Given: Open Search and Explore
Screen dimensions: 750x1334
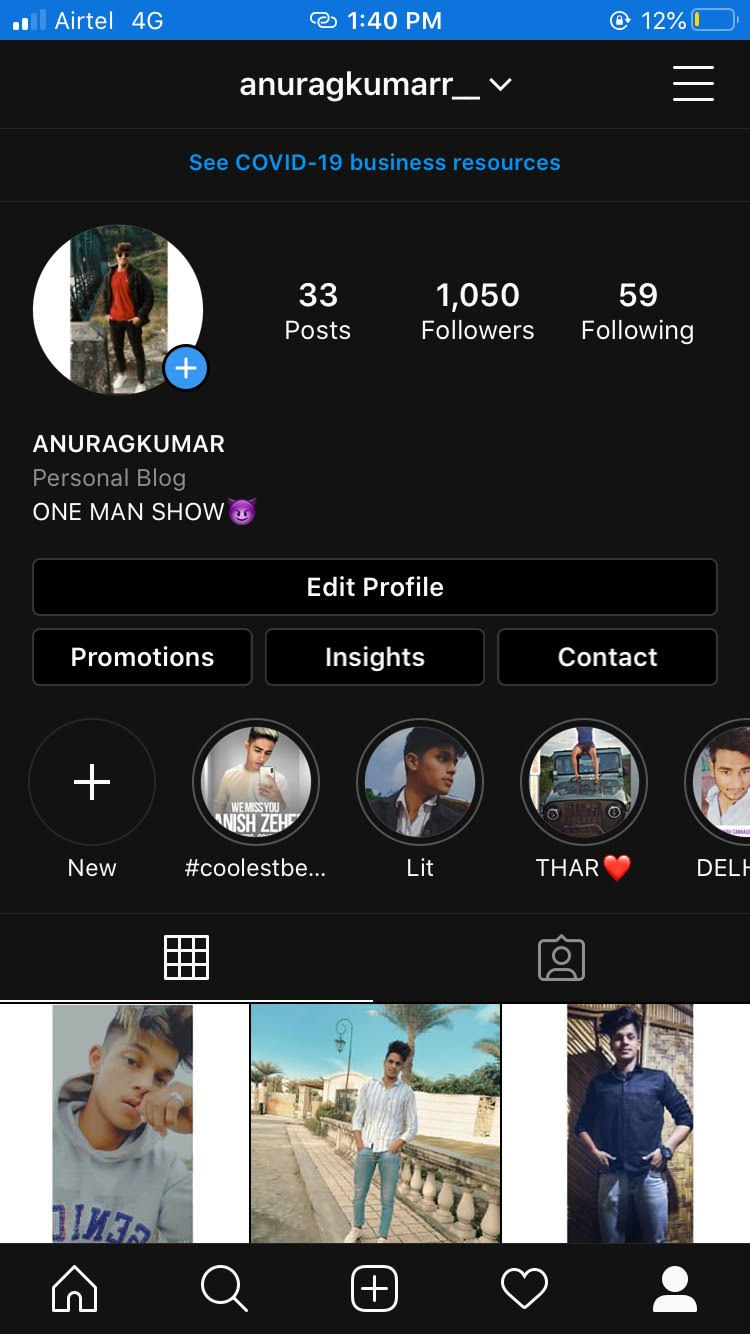Looking at the screenshot, I should (x=224, y=1289).
